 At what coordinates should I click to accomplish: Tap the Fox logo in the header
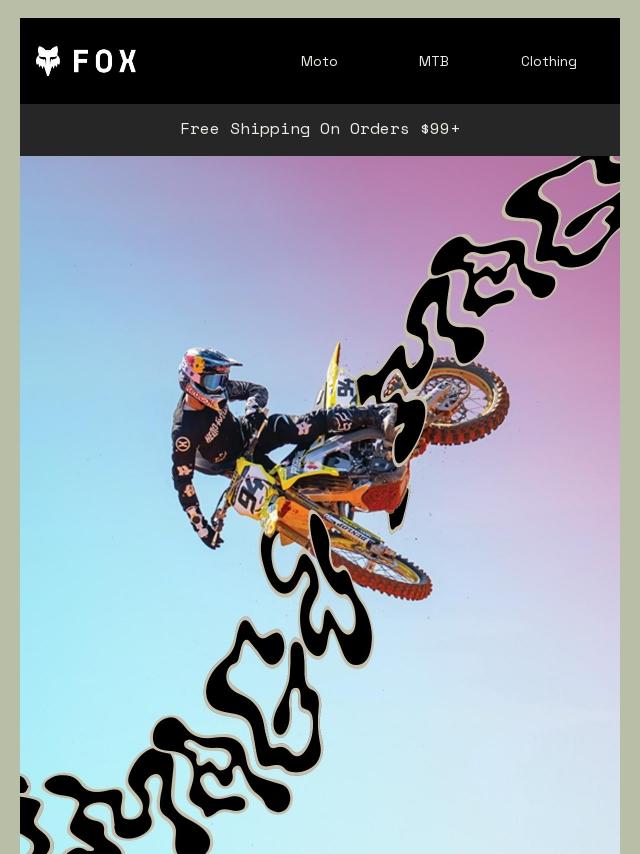tap(86, 61)
